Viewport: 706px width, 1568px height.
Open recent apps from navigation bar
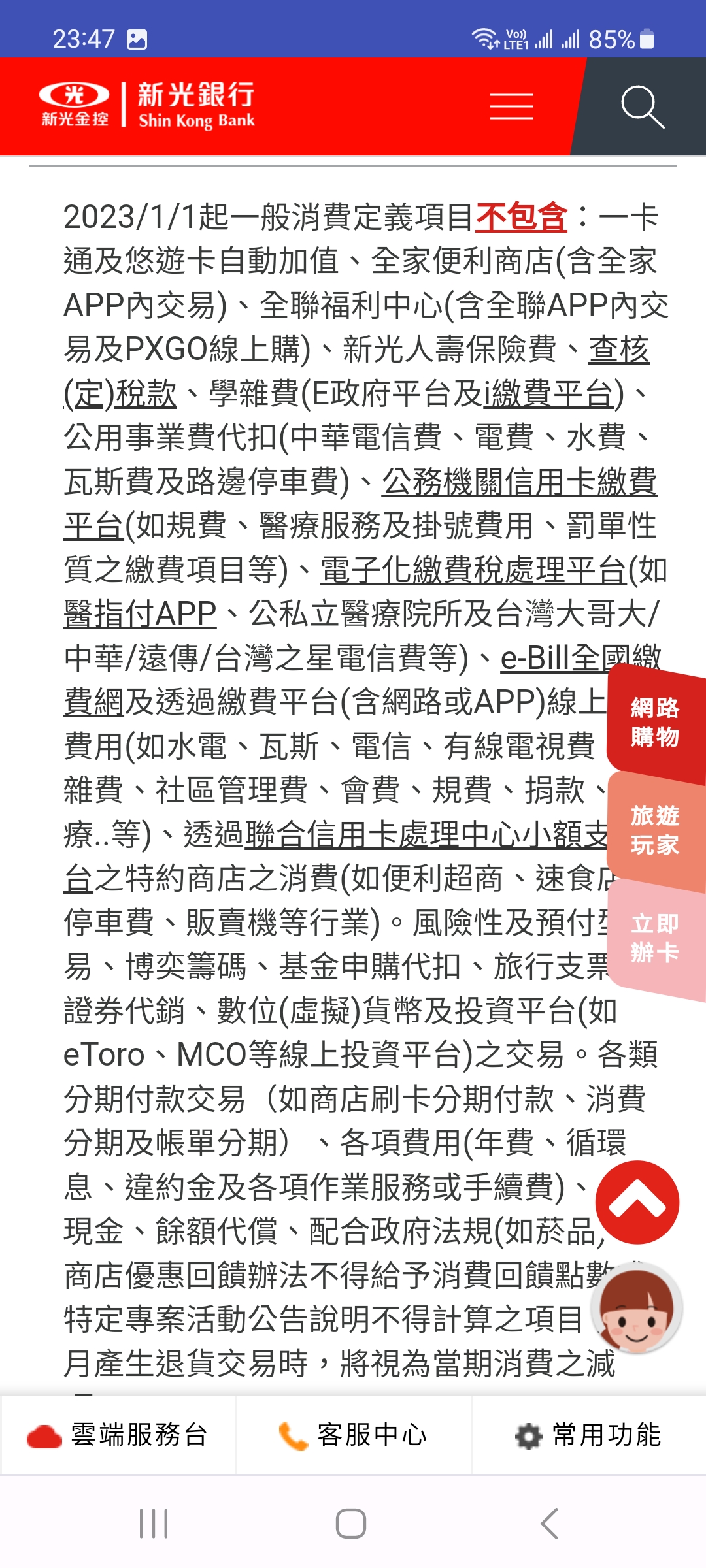[154, 1524]
